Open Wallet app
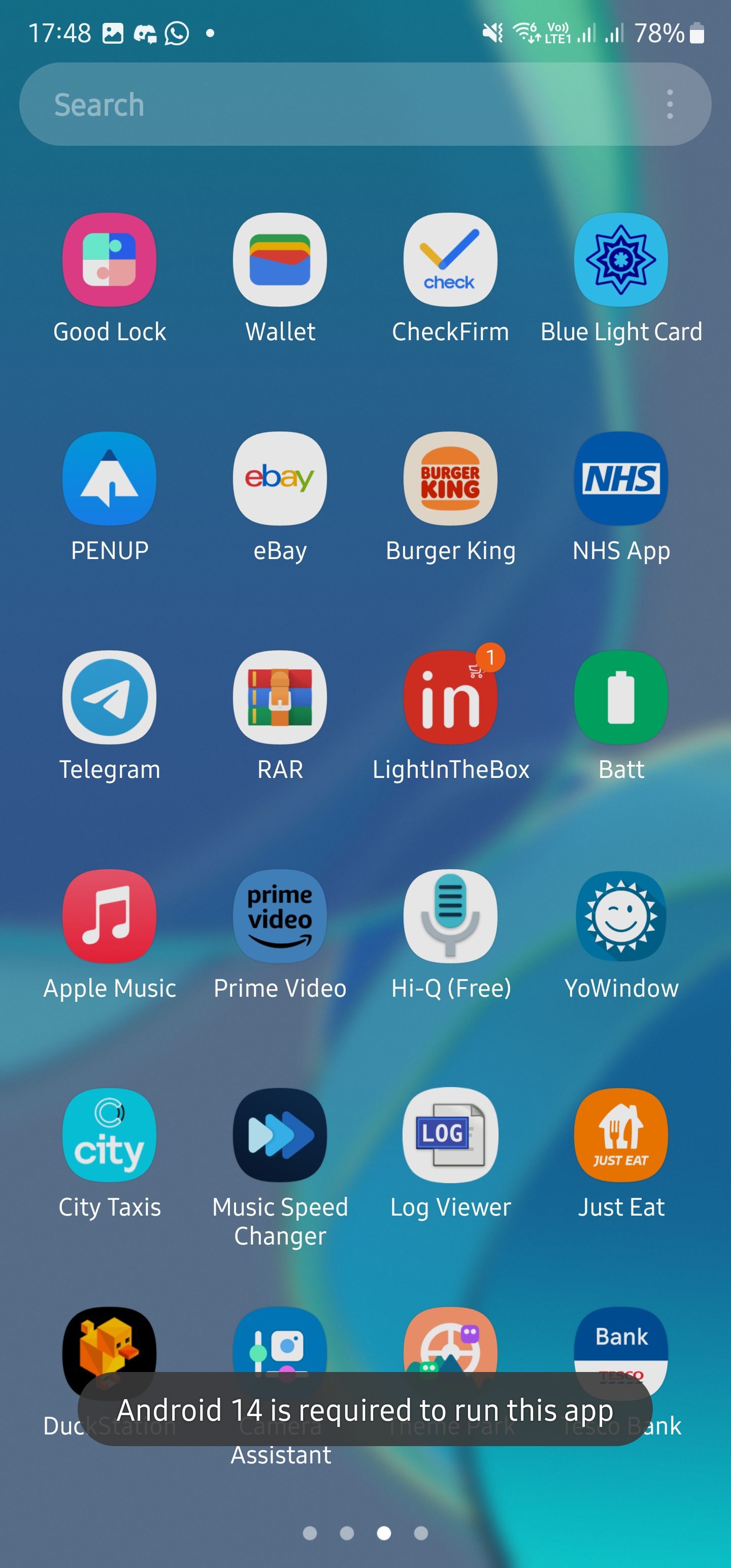731x1568 pixels. [280, 259]
